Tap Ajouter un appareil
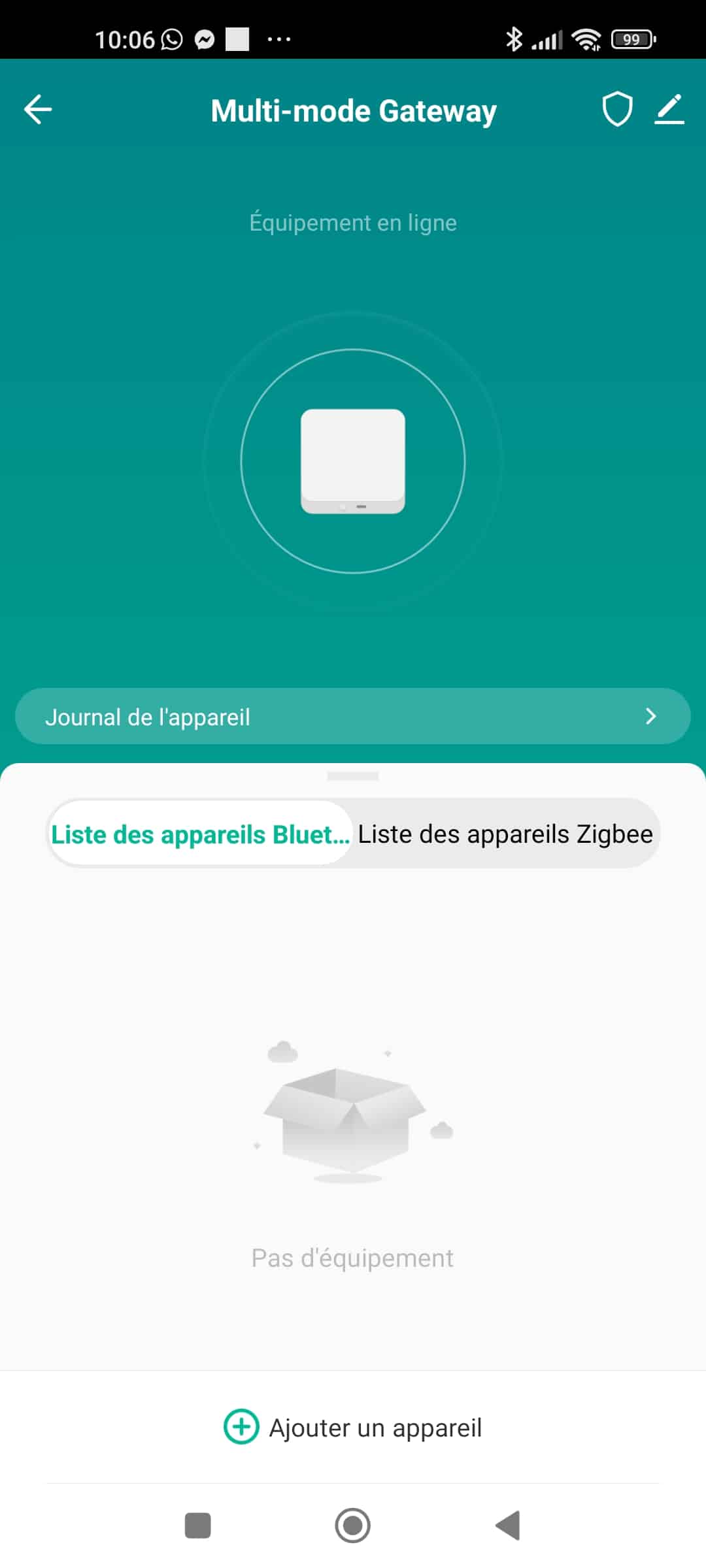The height and width of the screenshot is (1568, 706). click(x=353, y=1428)
